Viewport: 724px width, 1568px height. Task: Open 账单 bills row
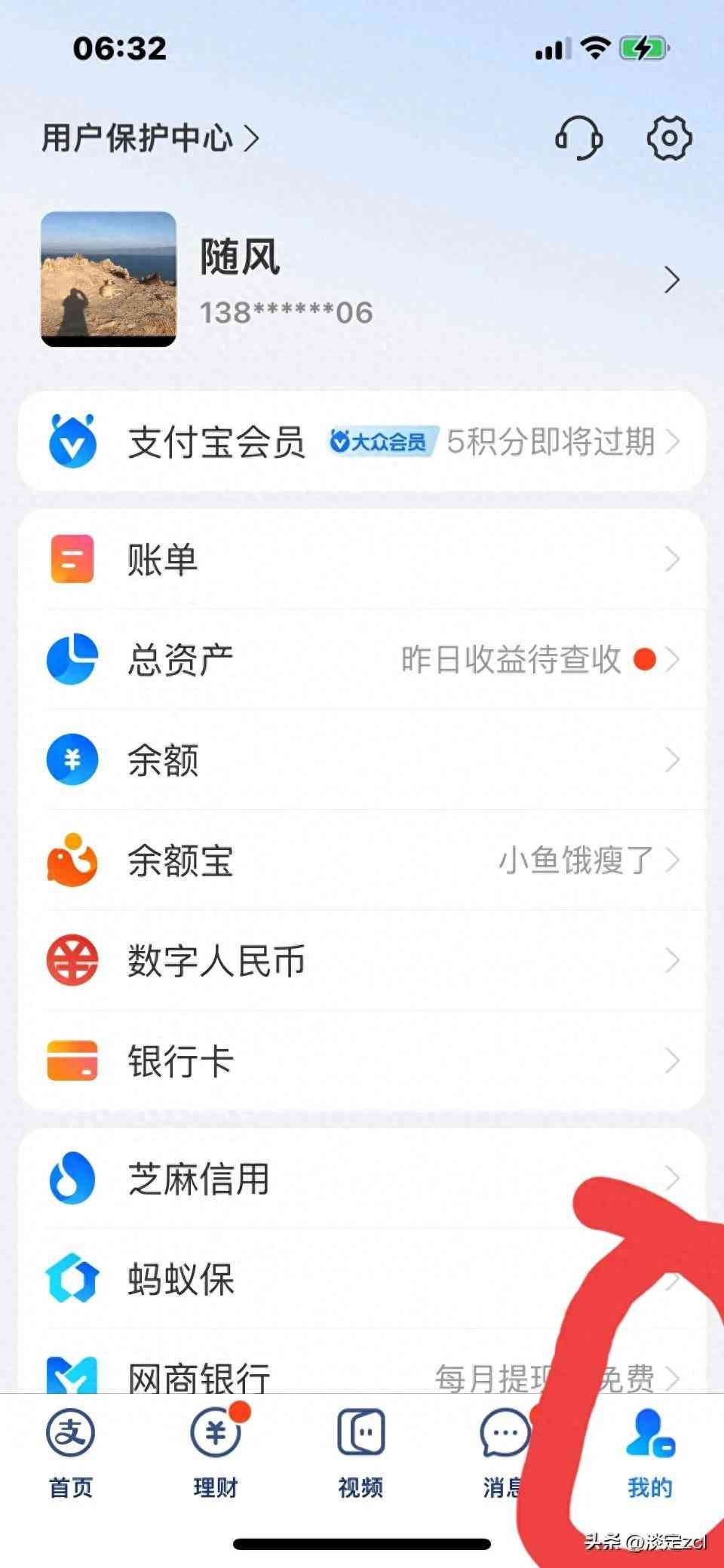point(362,559)
